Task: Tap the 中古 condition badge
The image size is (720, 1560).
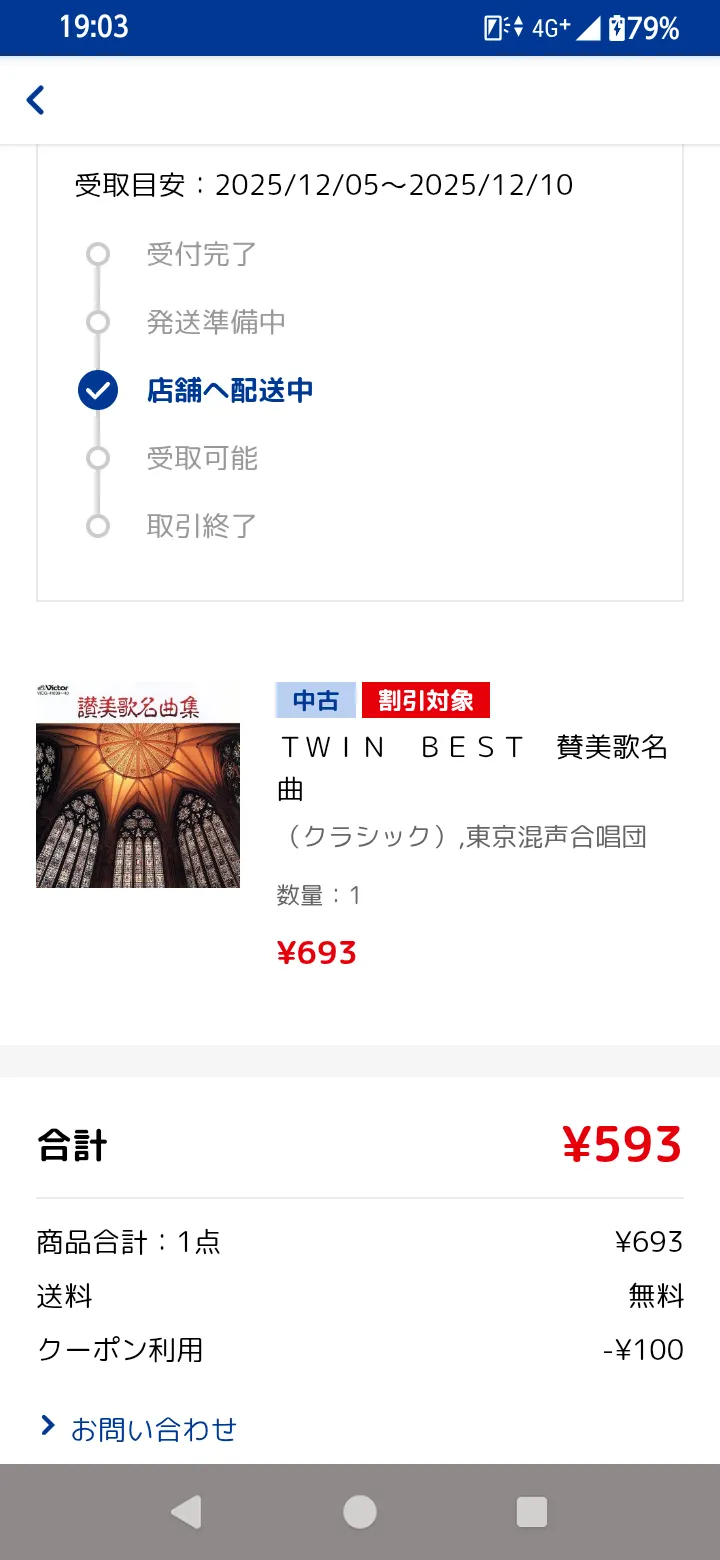Action: (x=313, y=700)
